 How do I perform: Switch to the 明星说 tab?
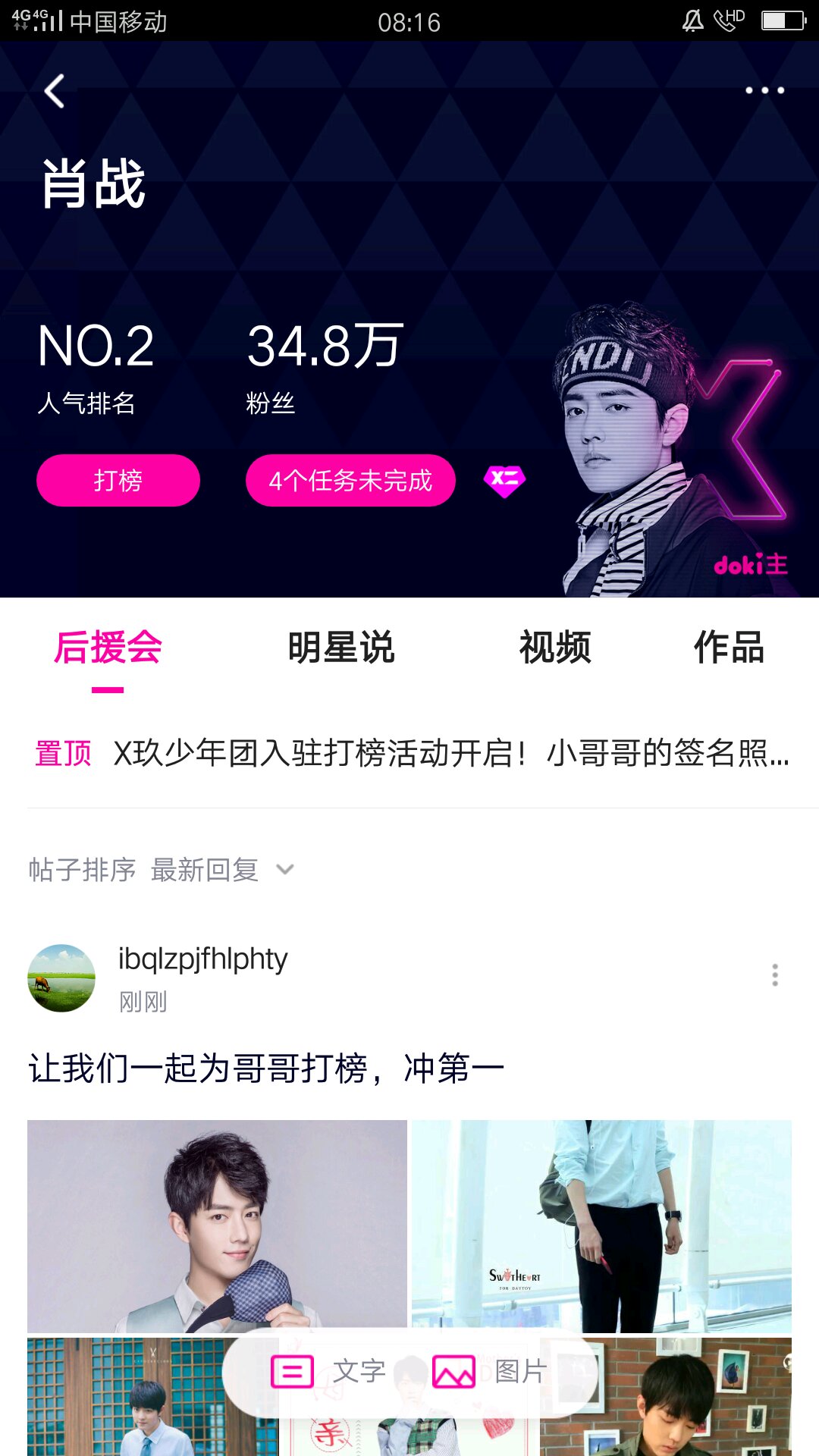click(341, 648)
